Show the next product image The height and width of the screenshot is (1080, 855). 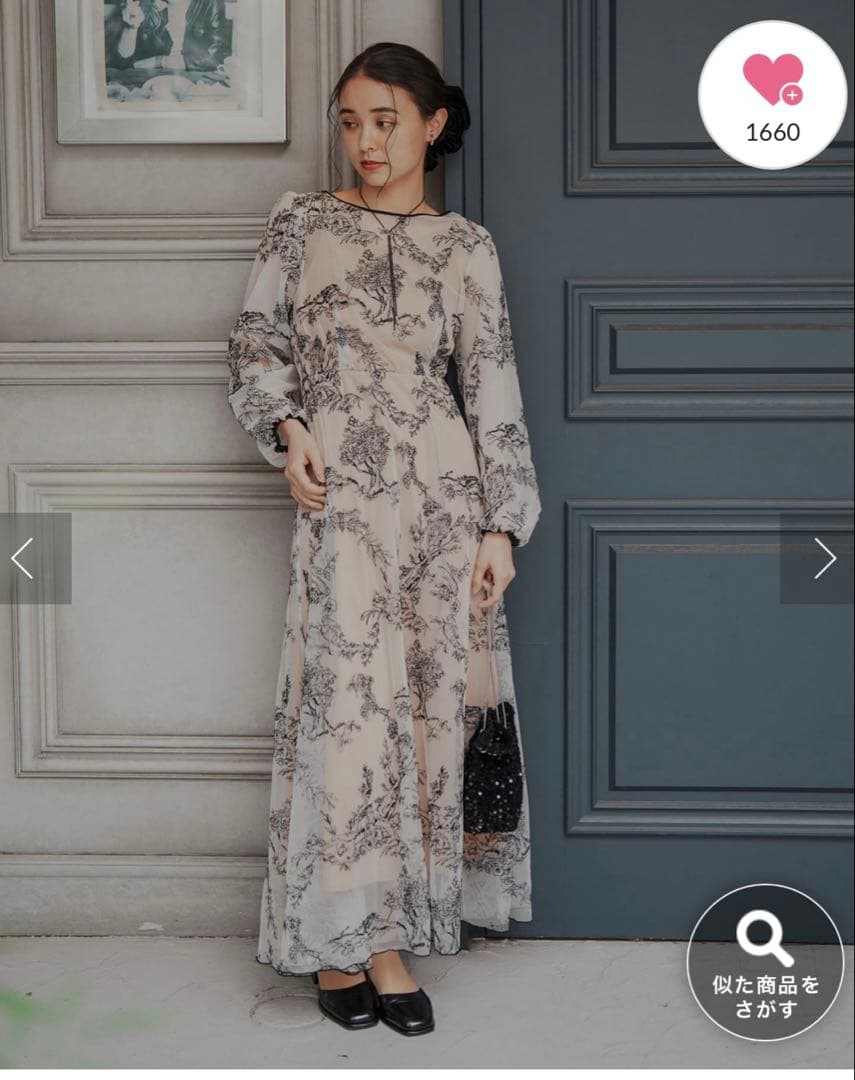click(x=823, y=558)
